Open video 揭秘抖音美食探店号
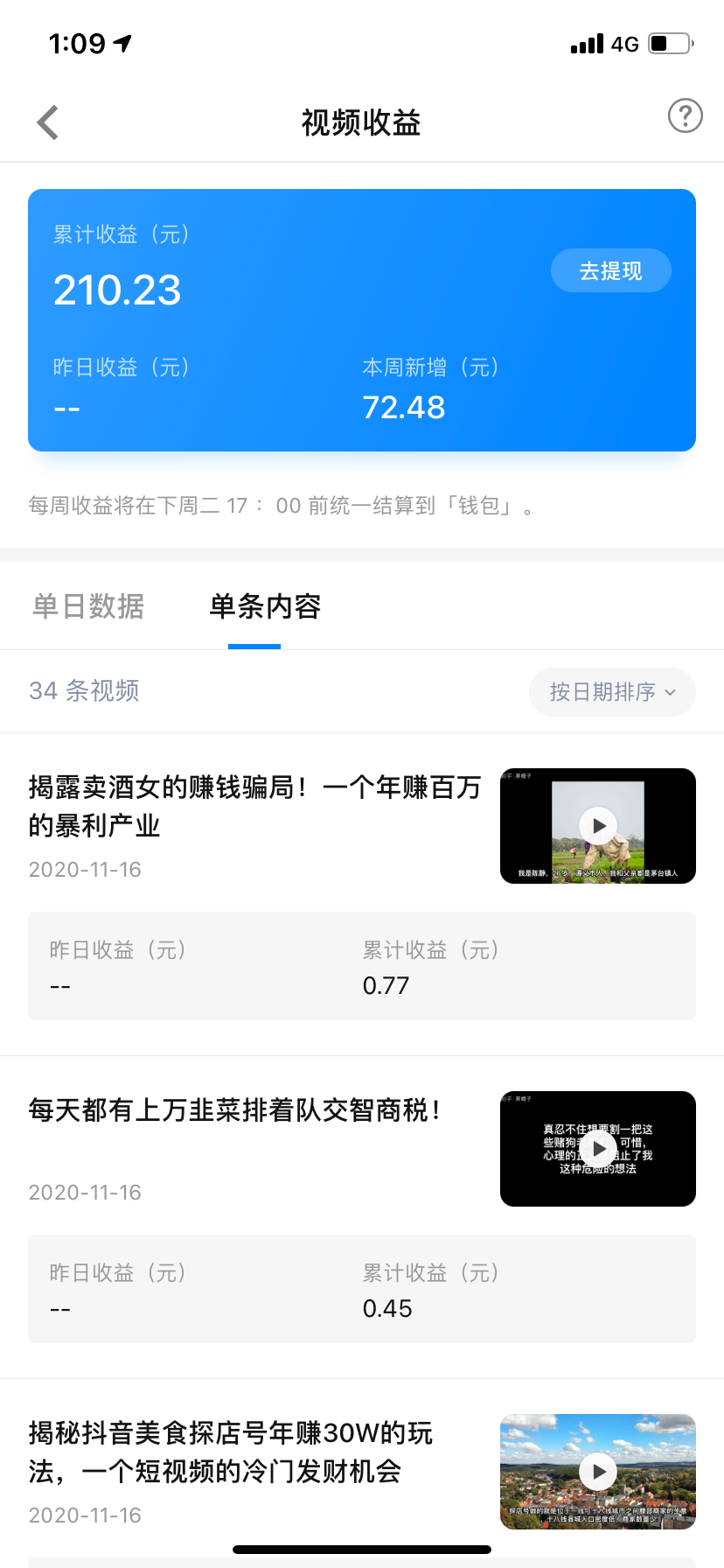Viewport: 724px width, 1568px height. pyautogui.click(x=231, y=1452)
